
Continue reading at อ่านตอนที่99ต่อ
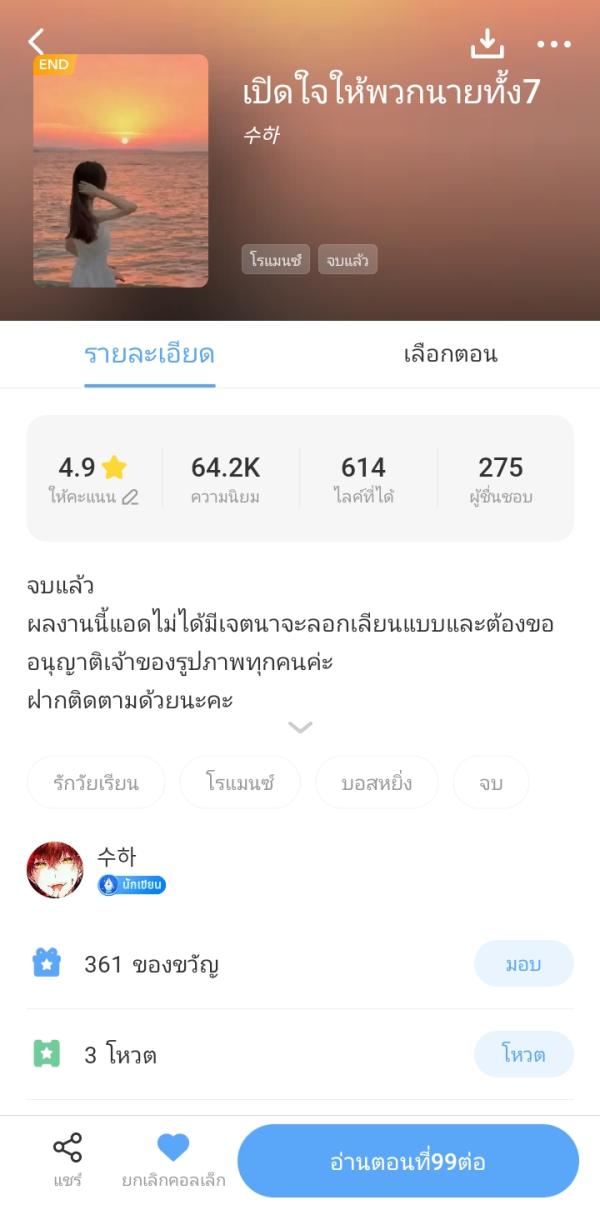[x=408, y=1161]
